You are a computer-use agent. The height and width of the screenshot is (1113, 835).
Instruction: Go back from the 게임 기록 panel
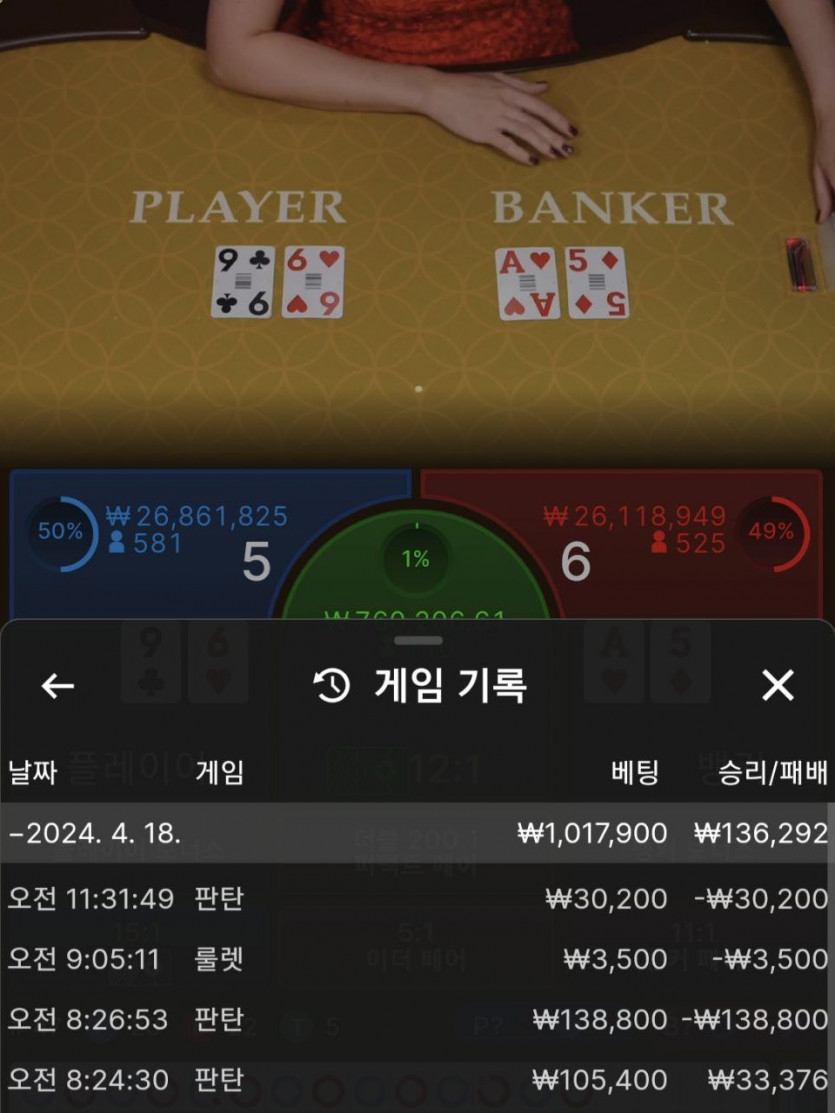coord(58,686)
